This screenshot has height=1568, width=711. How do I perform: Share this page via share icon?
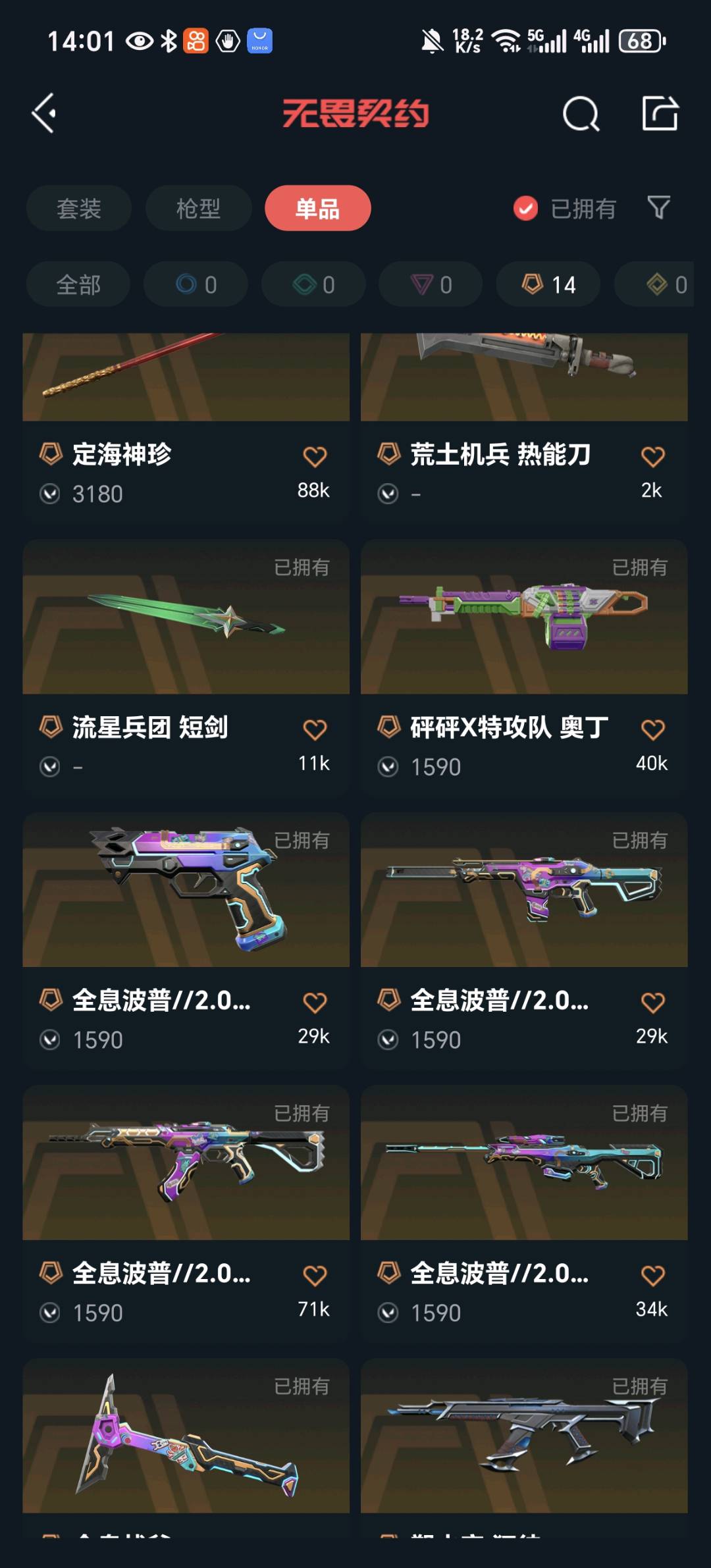660,113
